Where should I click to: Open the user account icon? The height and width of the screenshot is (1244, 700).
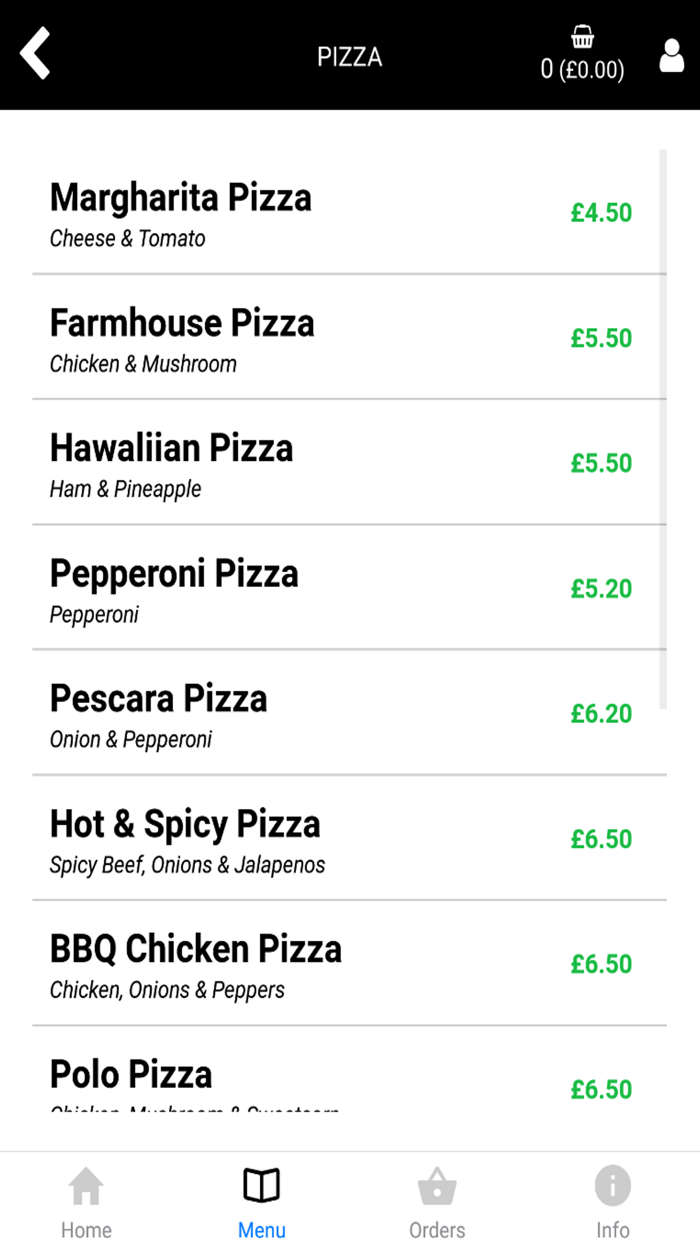coord(671,55)
